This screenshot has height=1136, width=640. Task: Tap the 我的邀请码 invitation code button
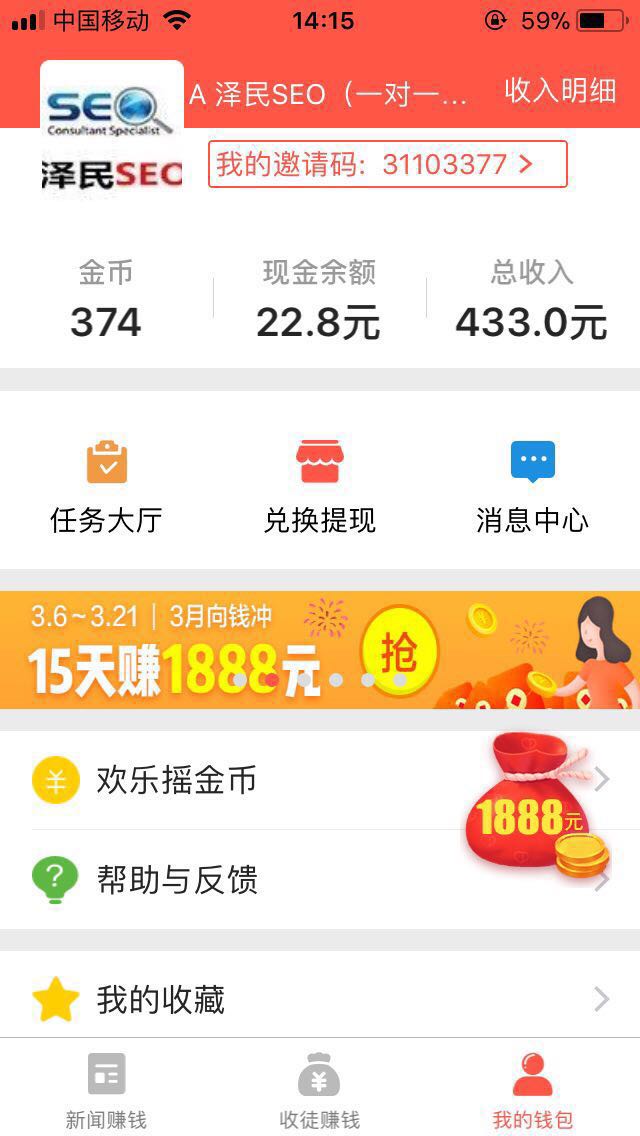point(387,164)
